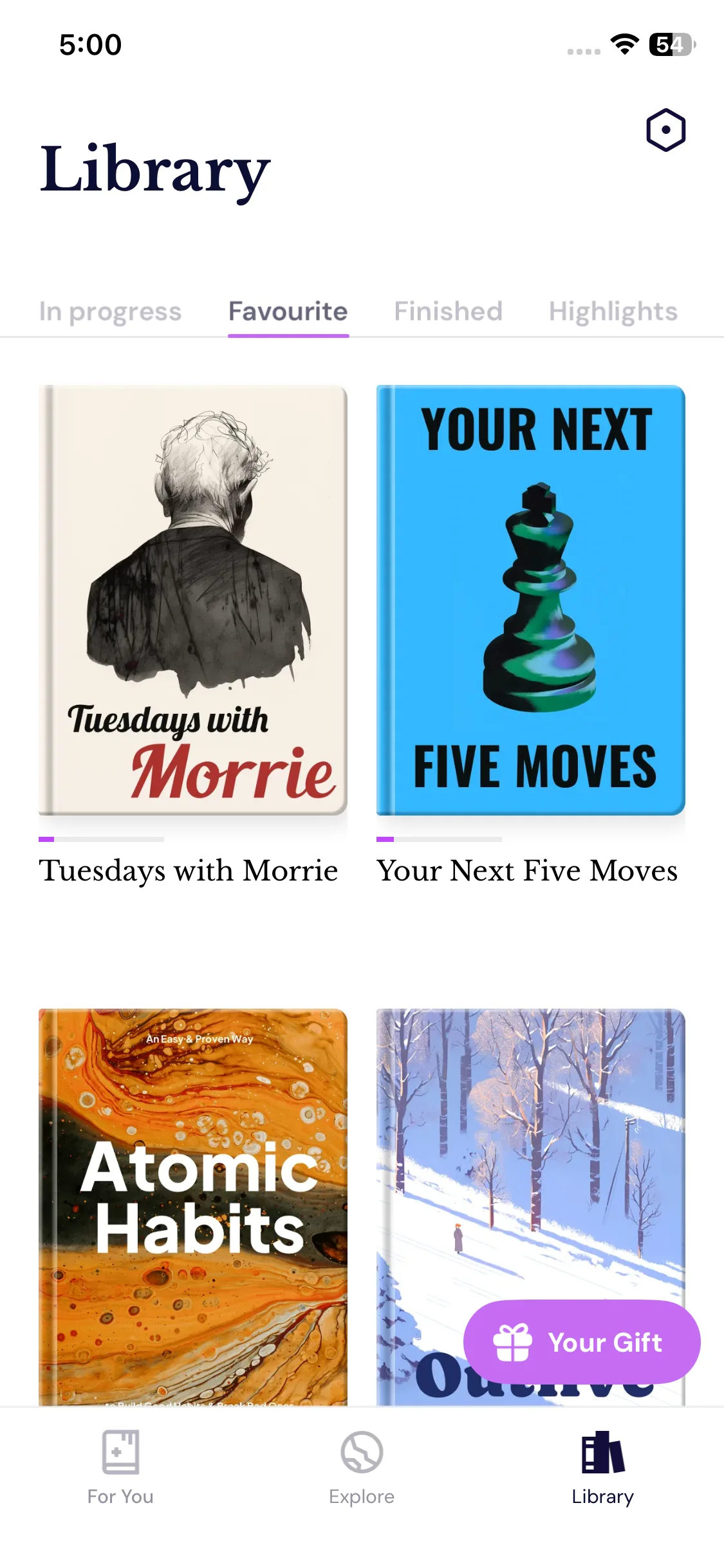Screen dimensions: 724x1568
Task: Open Tuesdays with Morrie book
Action: (193, 600)
